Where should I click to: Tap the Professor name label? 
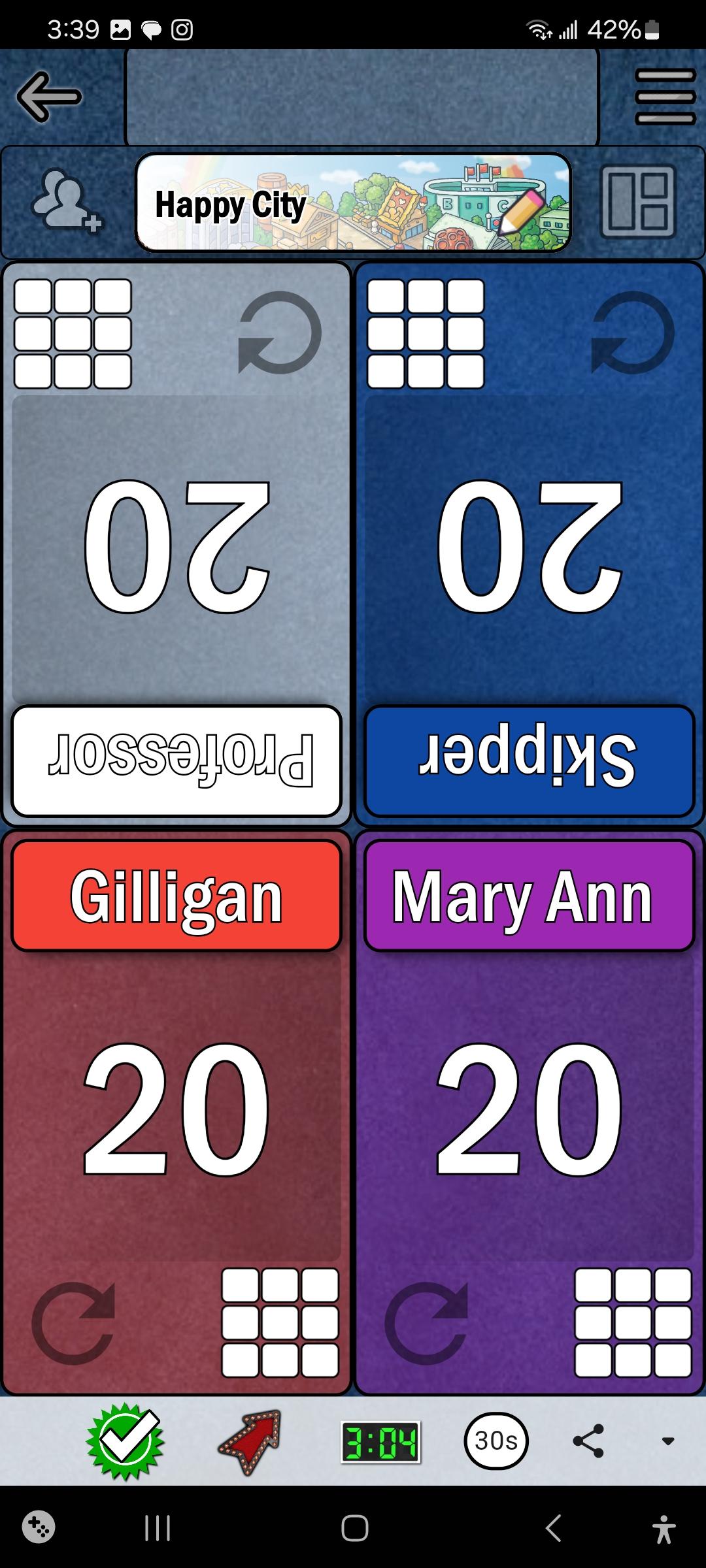(176, 761)
